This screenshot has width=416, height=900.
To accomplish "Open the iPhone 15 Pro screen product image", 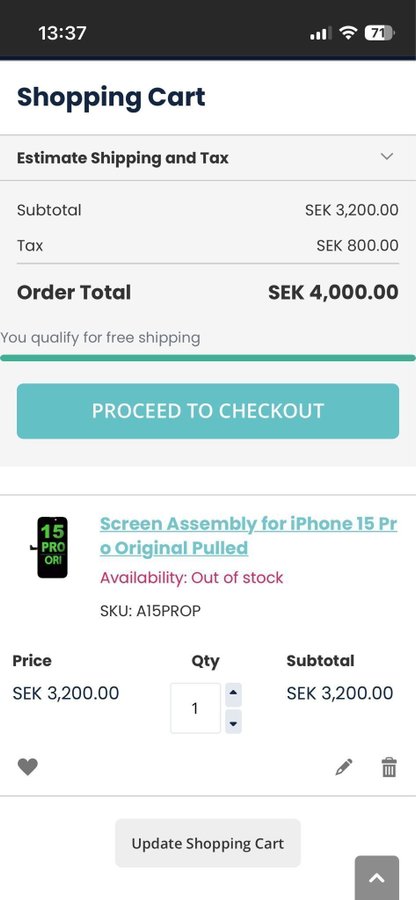I will [50, 547].
